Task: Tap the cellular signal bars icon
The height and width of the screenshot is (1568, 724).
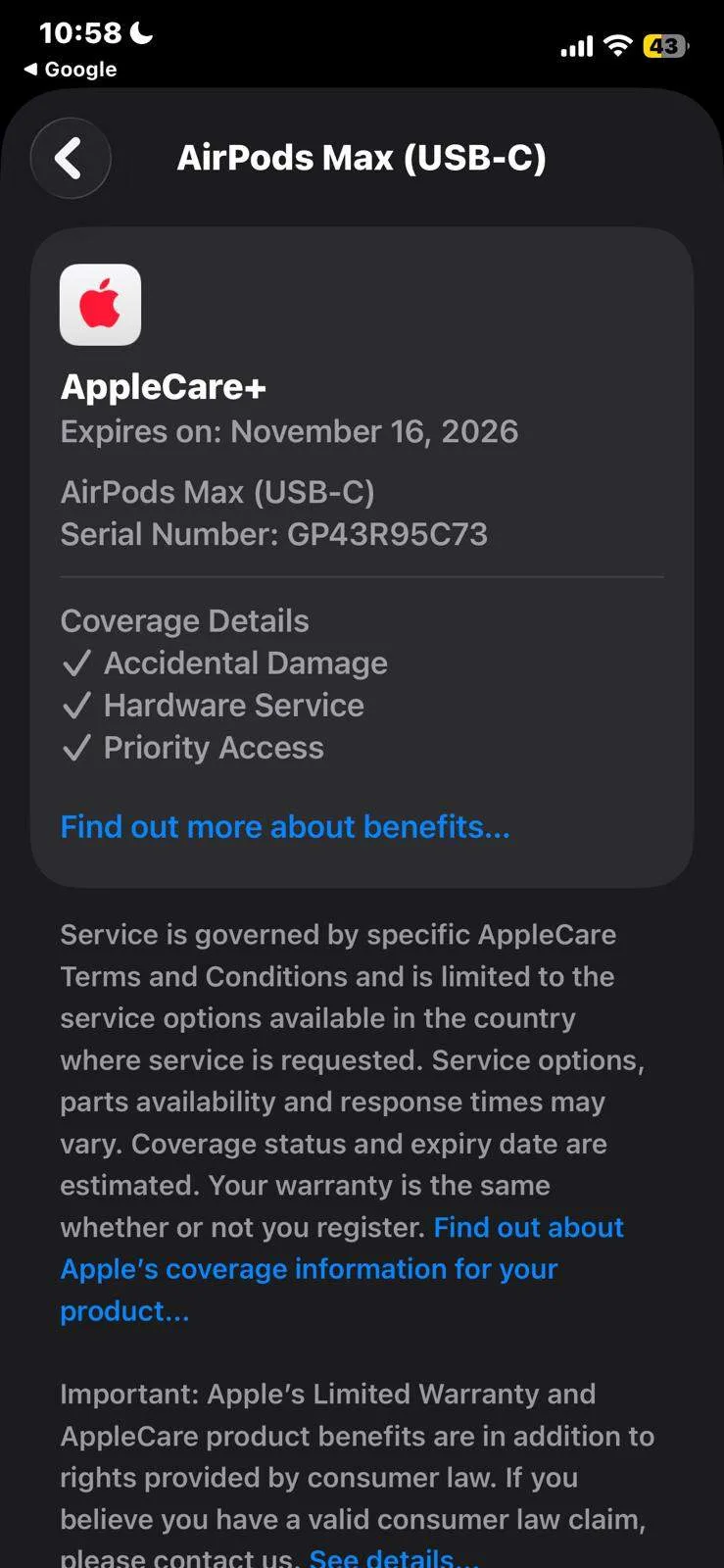Action: pos(576,46)
